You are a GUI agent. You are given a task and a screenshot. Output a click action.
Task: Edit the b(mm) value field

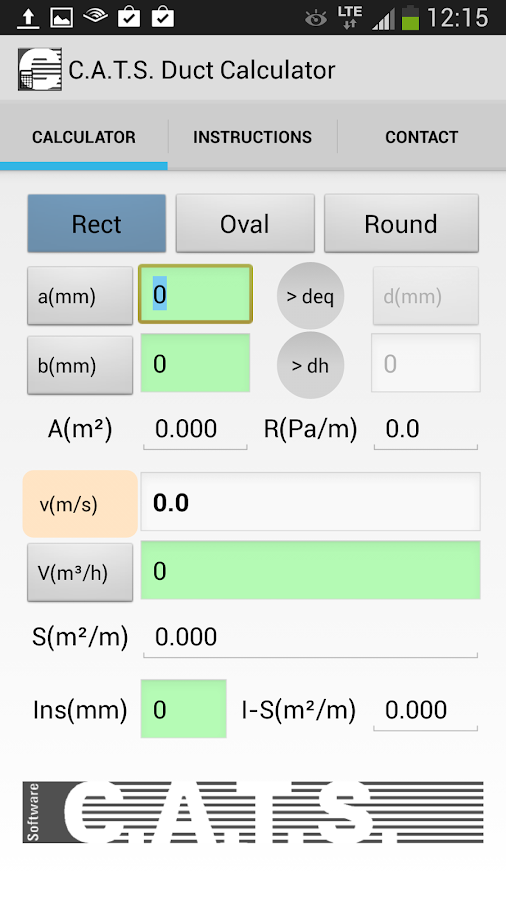pyautogui.click(x=195, y=363)
